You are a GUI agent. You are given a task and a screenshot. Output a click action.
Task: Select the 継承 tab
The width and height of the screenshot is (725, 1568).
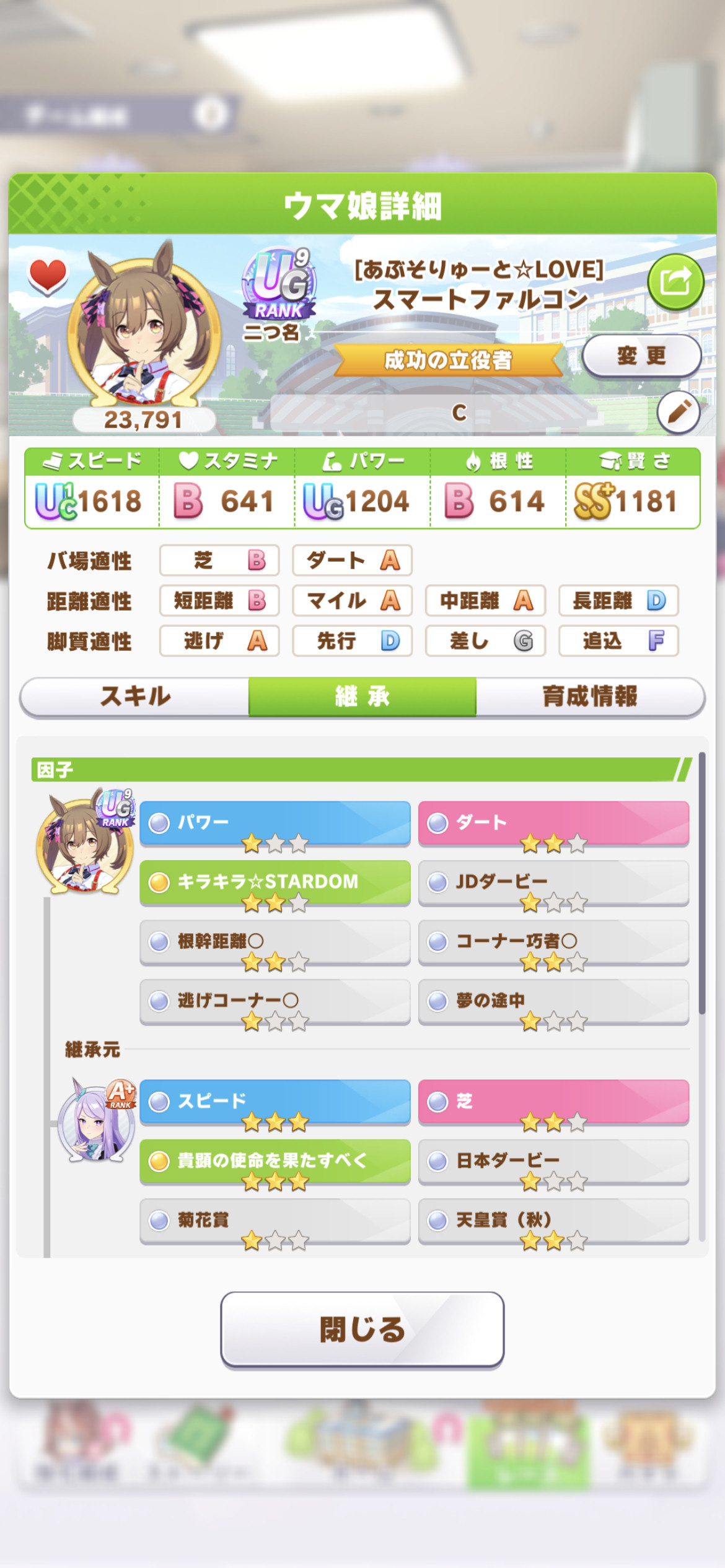[362, 697]
